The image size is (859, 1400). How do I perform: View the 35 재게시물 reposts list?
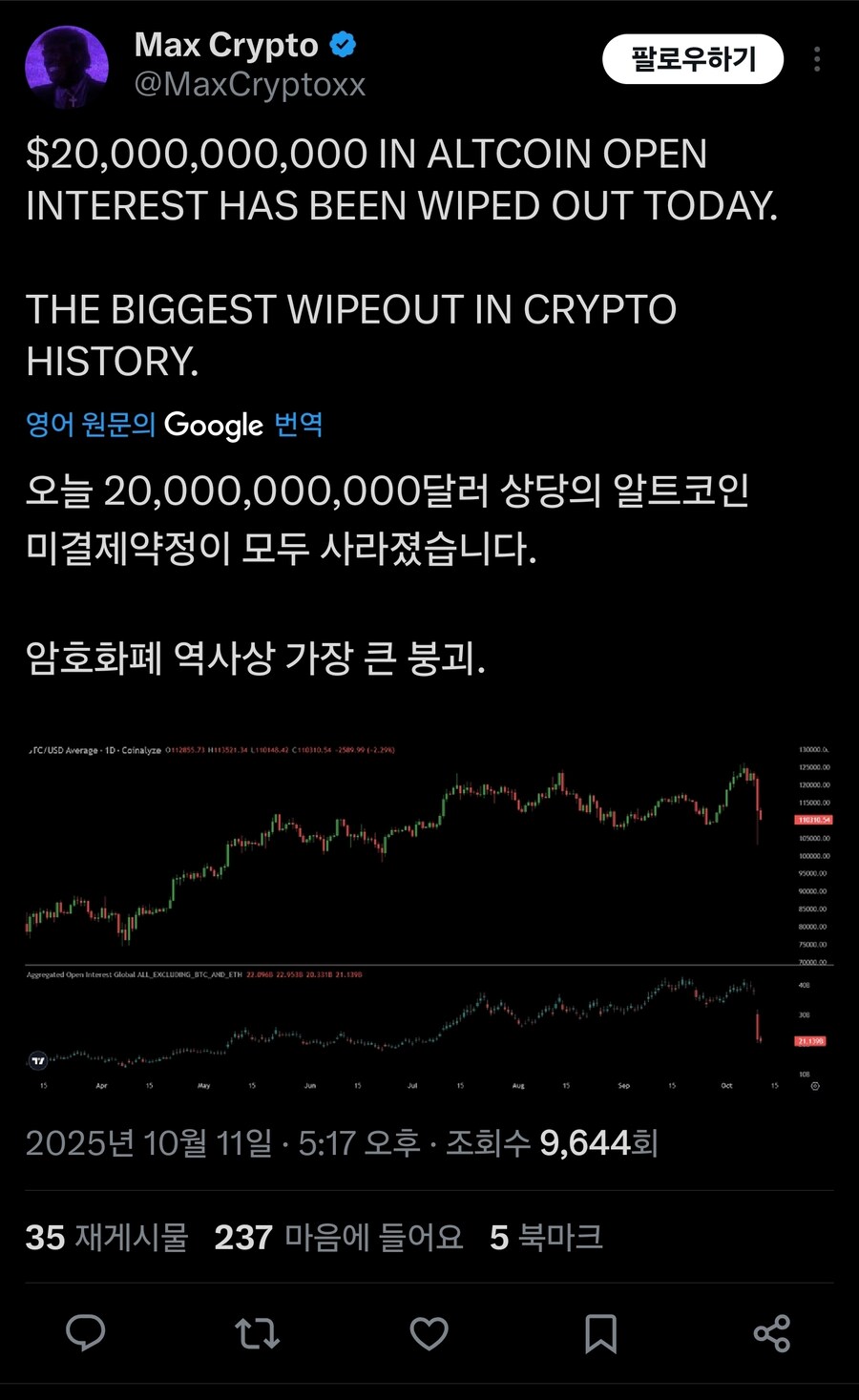coord(106,1238)
